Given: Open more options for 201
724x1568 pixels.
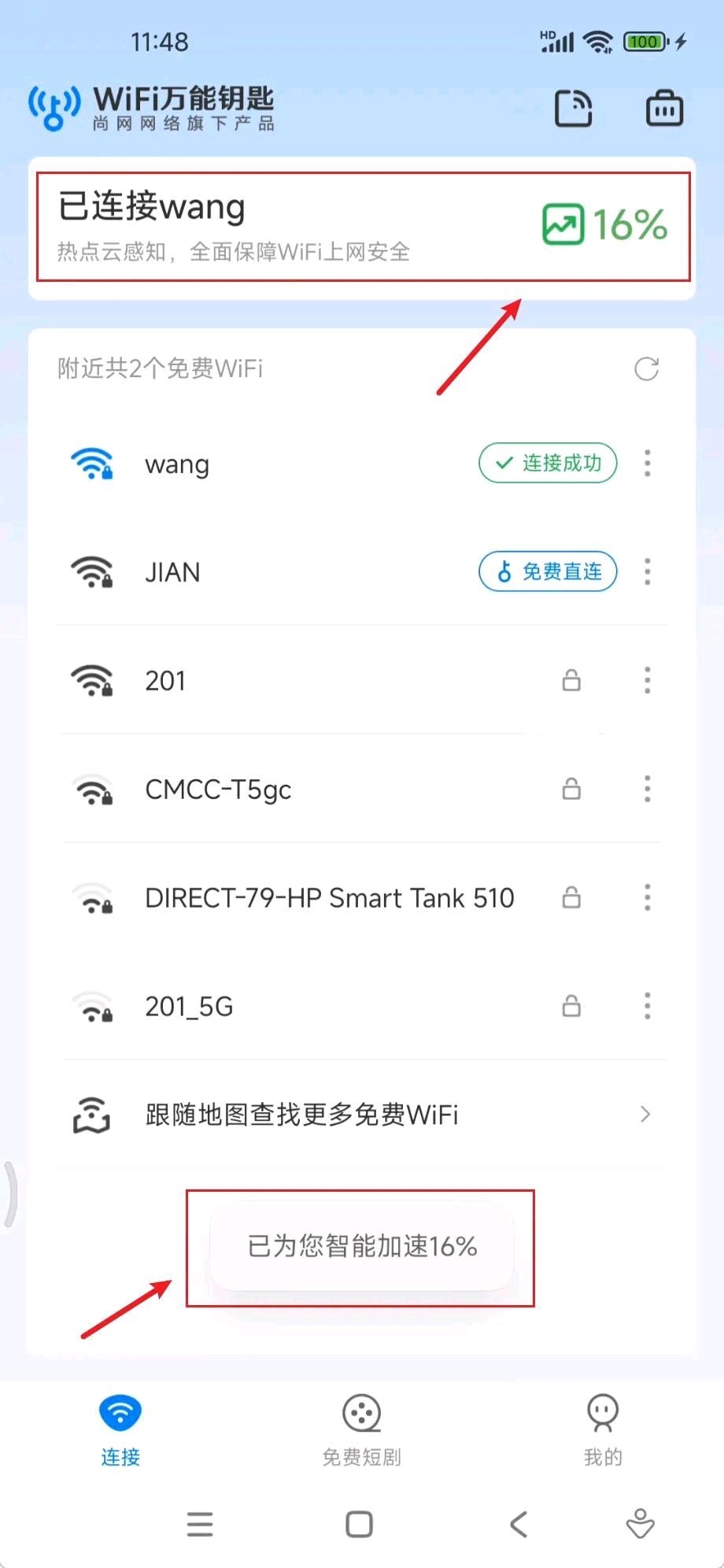Looking at the screenshot, I should click(x=648, y=680).
